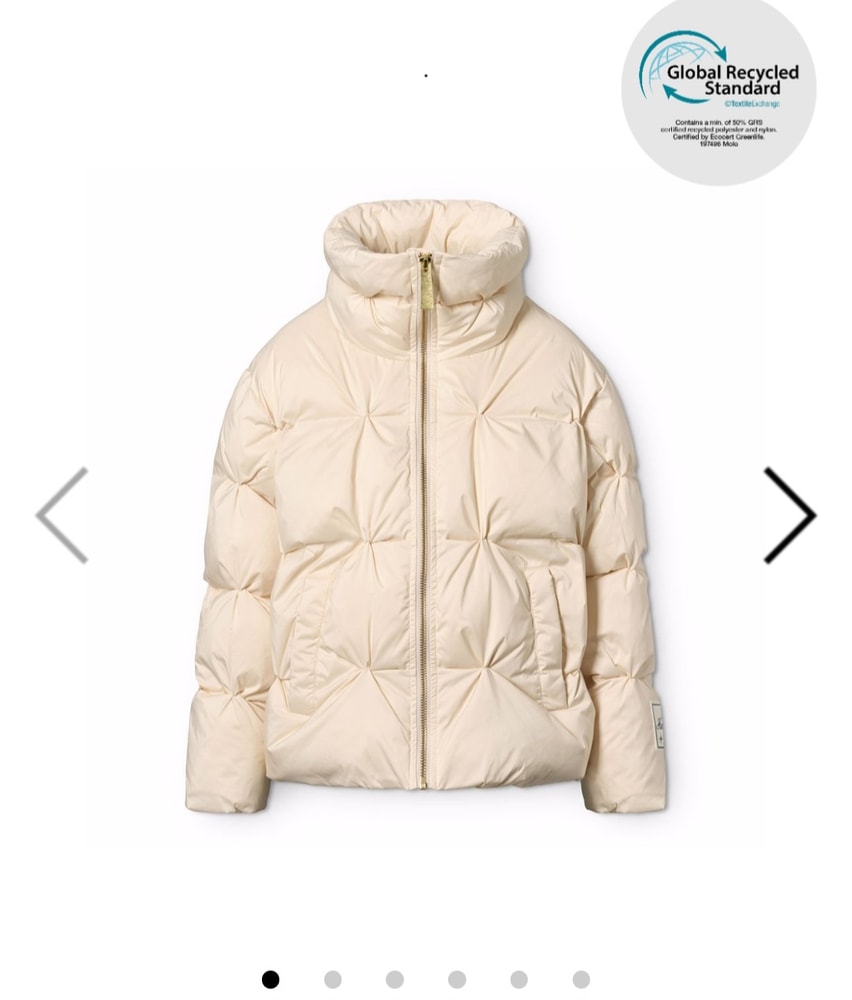Jump to the last image dot
Screen dimensions: 852x1000
pos(581,979)
